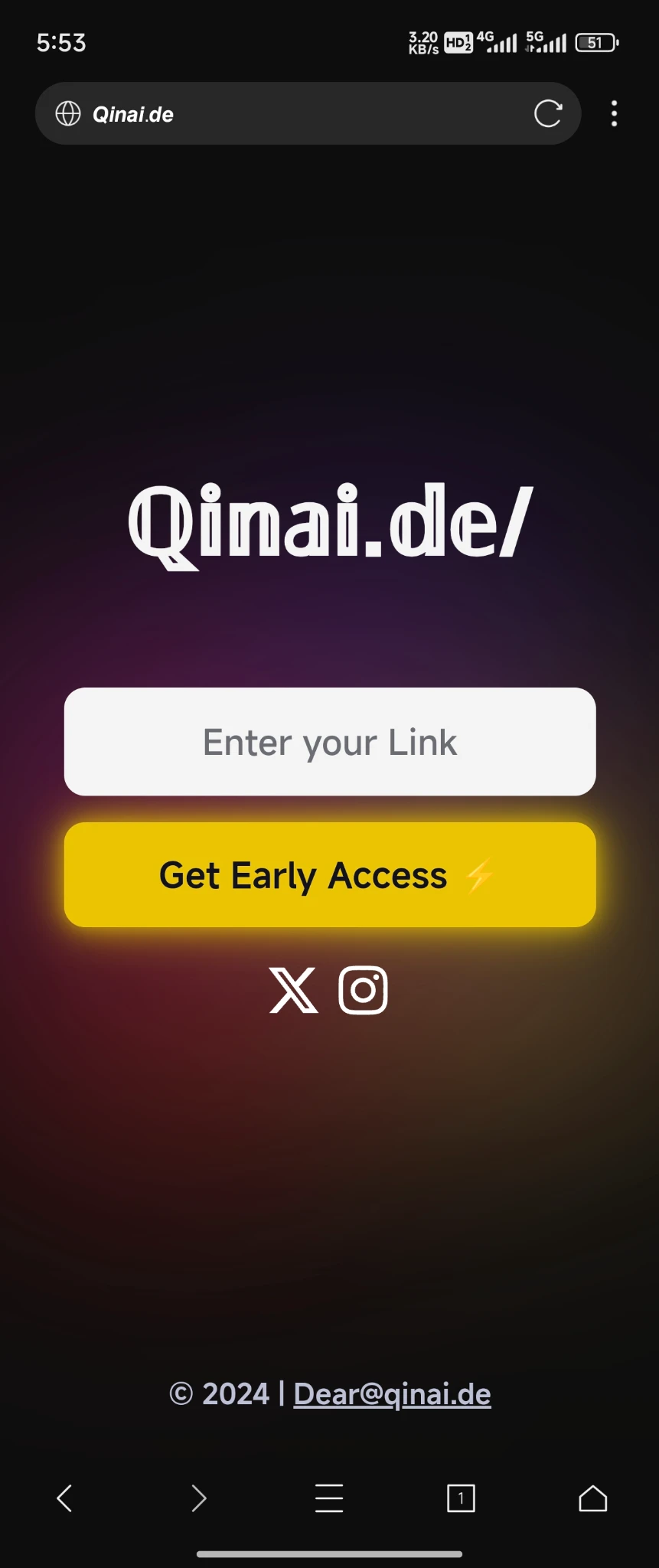View open tabs switcher

[x=461, y=1498]
